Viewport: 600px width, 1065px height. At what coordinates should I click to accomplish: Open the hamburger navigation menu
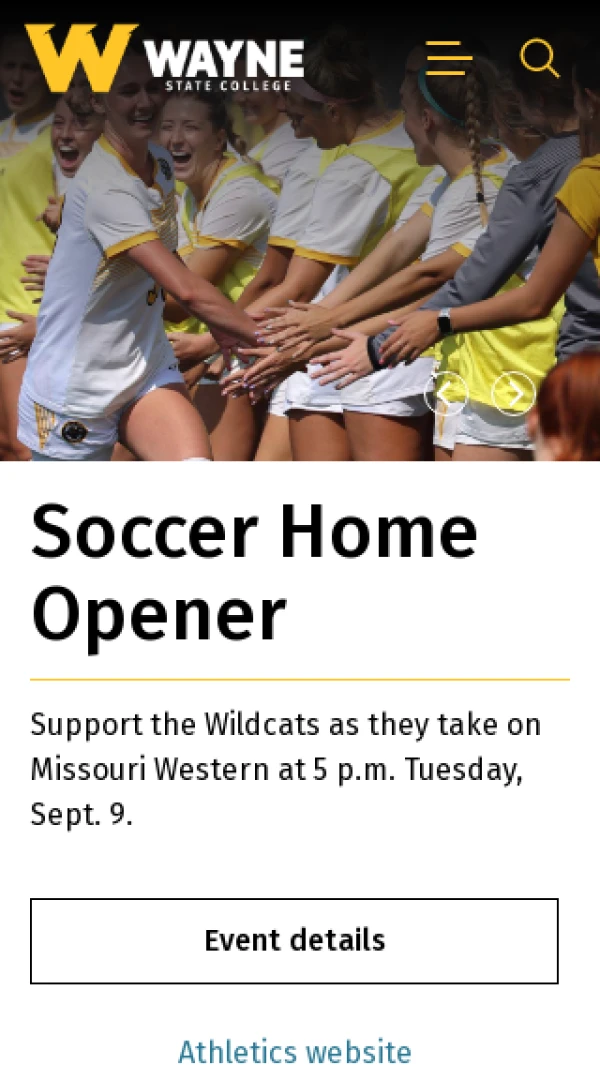(449, 58)
